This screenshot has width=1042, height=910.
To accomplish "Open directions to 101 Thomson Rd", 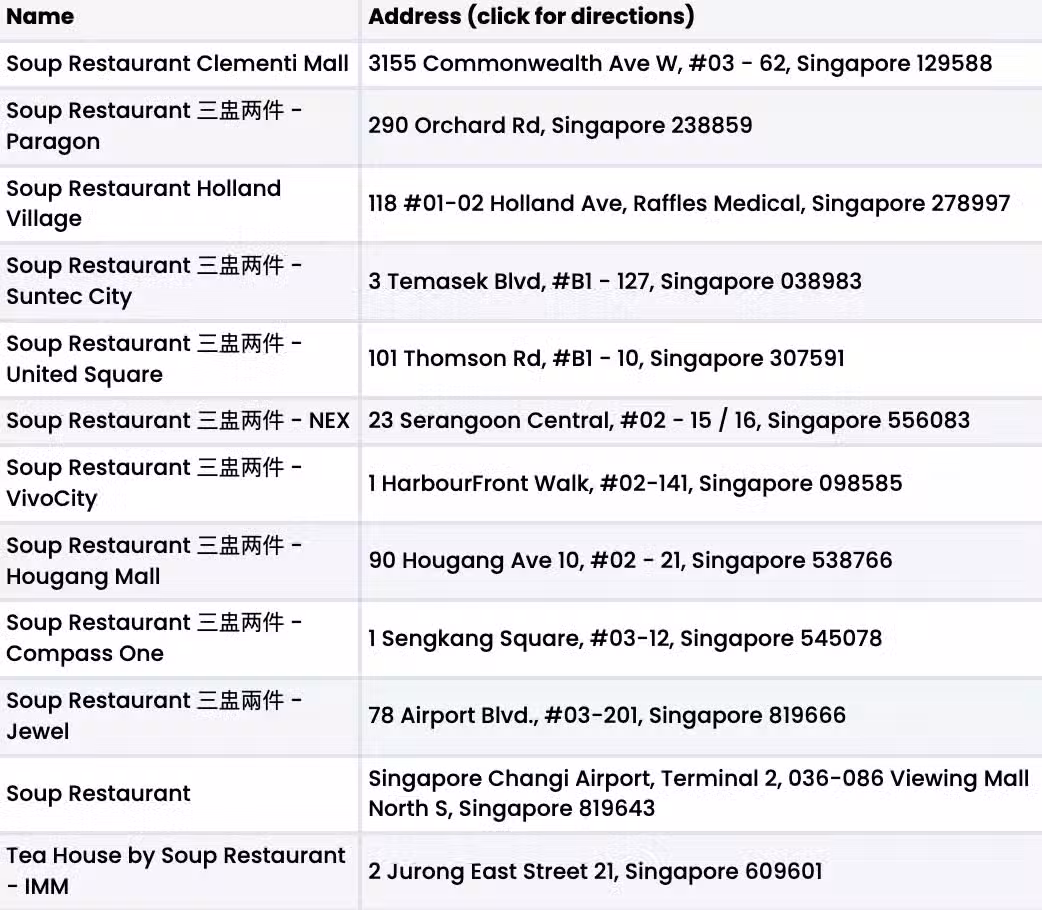I will 606,358.
